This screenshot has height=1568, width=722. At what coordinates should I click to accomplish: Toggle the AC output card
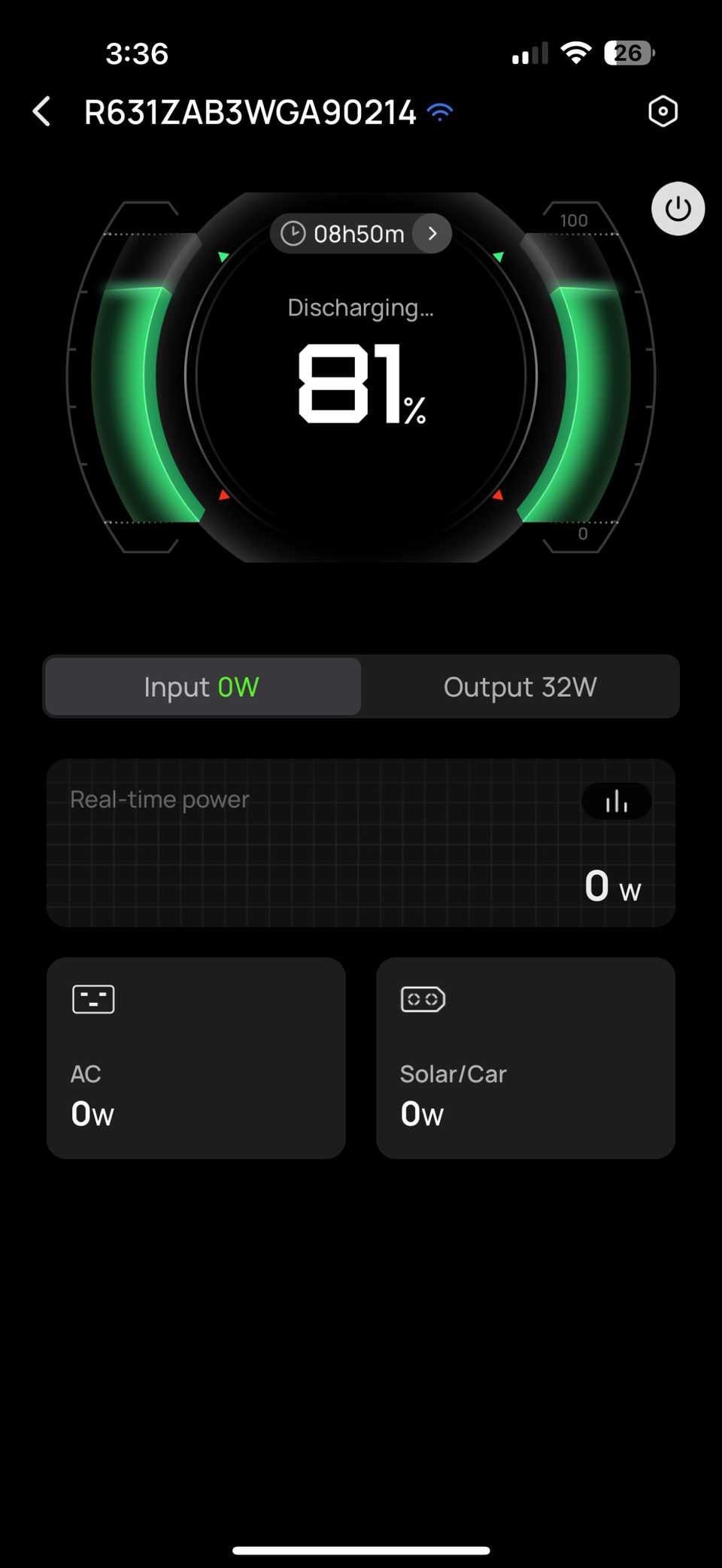pyautogui.click(x=196, y=1058)
